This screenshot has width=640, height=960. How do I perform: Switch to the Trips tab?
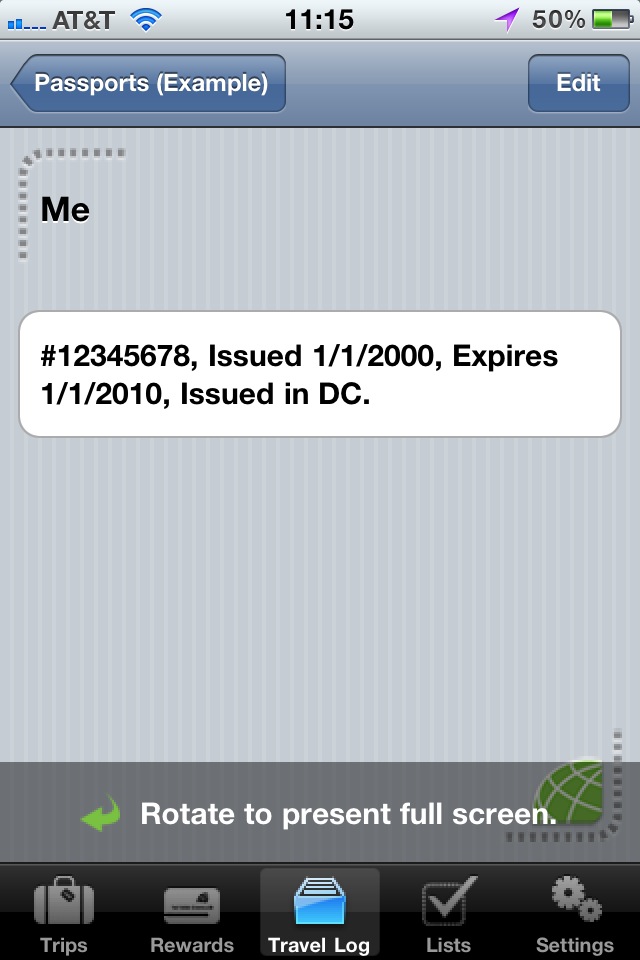click(64, 915)
